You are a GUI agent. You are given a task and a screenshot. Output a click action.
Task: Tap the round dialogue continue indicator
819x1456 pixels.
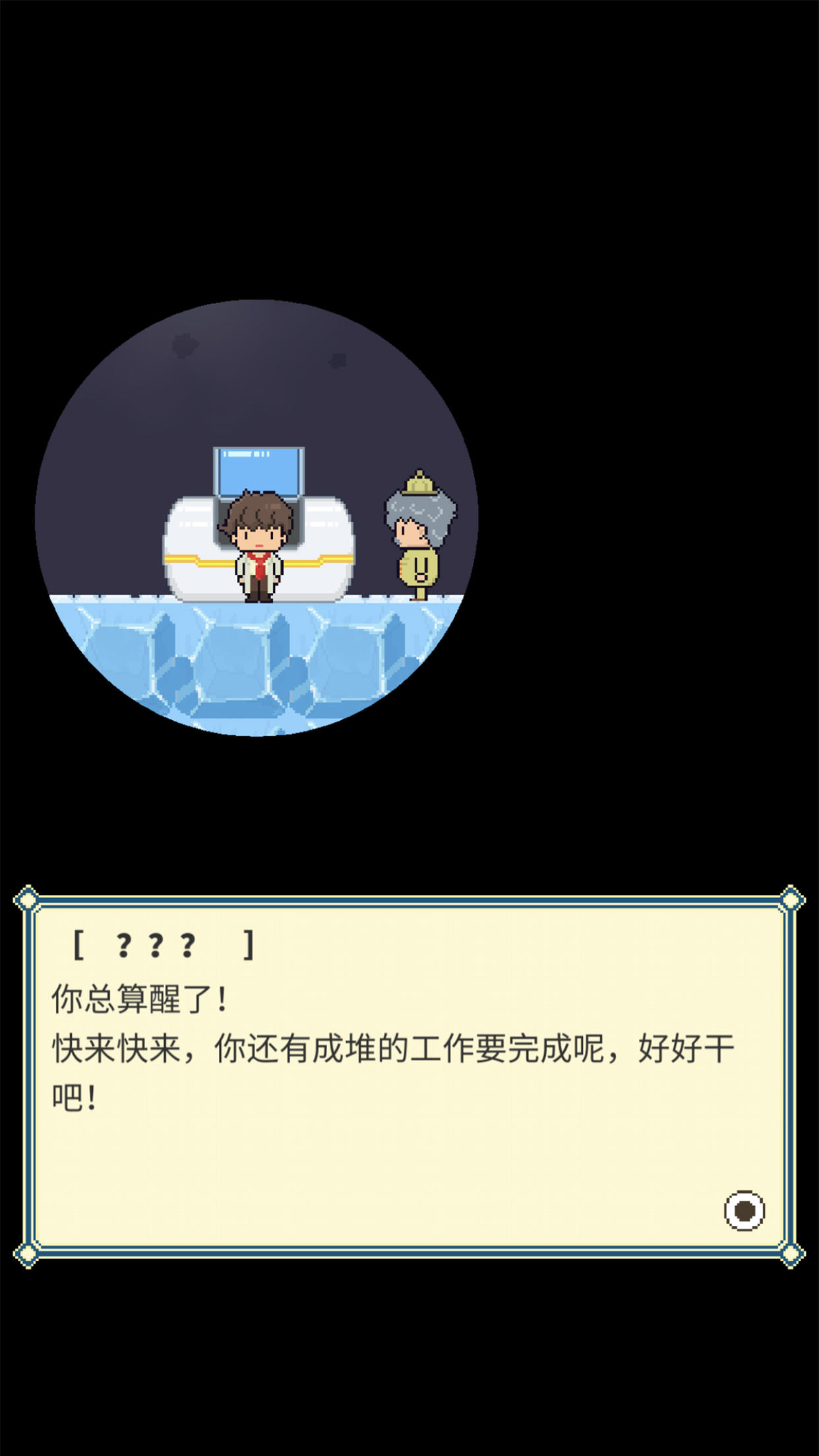pyautogui.click(x=744, y=1210)
